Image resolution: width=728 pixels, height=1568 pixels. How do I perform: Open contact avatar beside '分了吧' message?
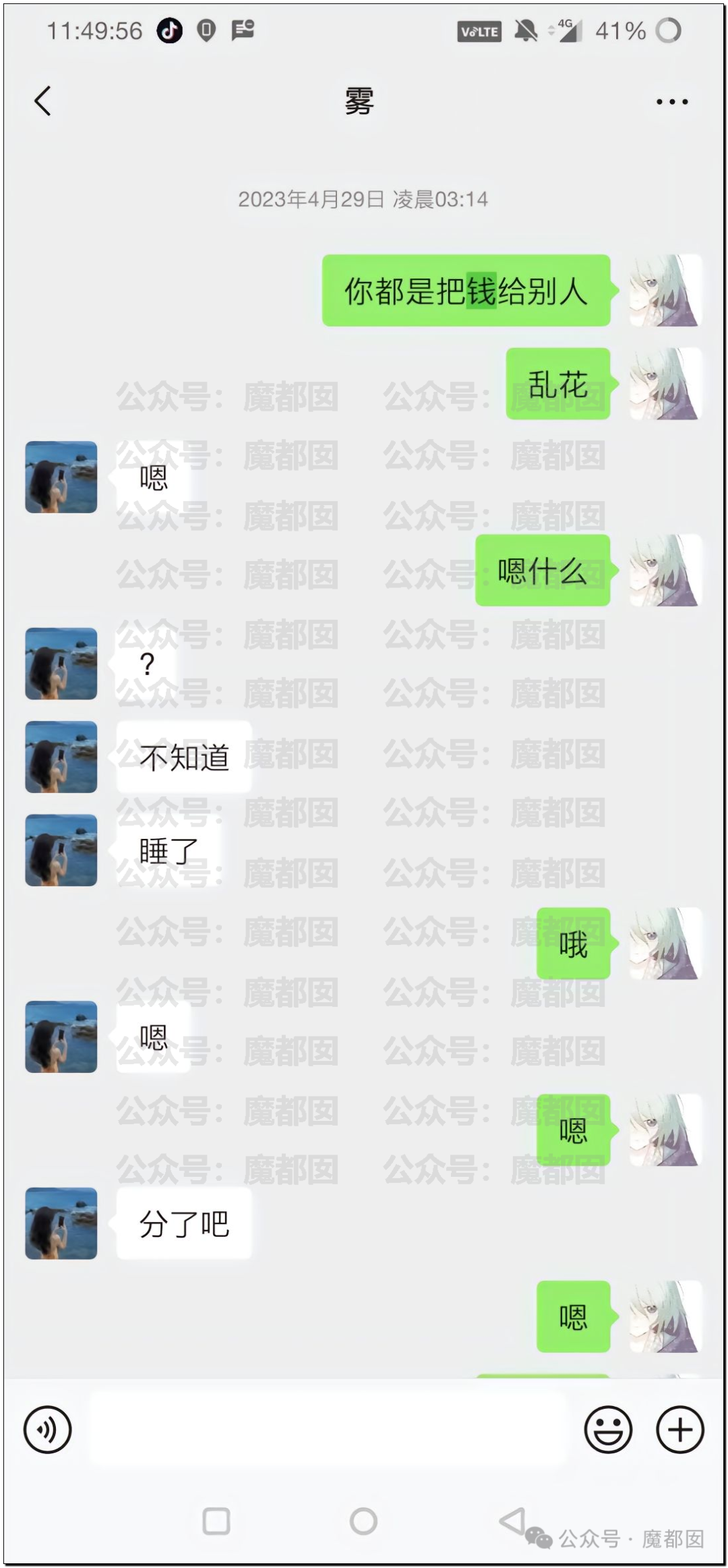[x=61, y=1223]
